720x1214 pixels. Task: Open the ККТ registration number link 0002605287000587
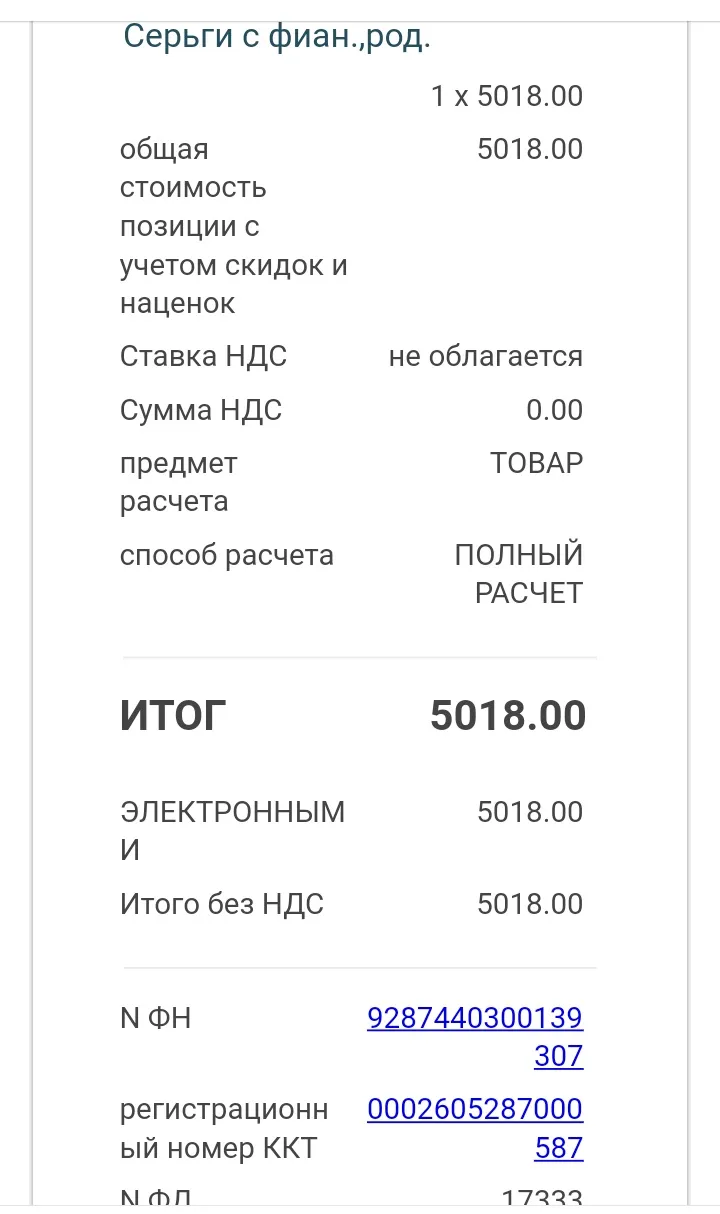(476, 1129)
